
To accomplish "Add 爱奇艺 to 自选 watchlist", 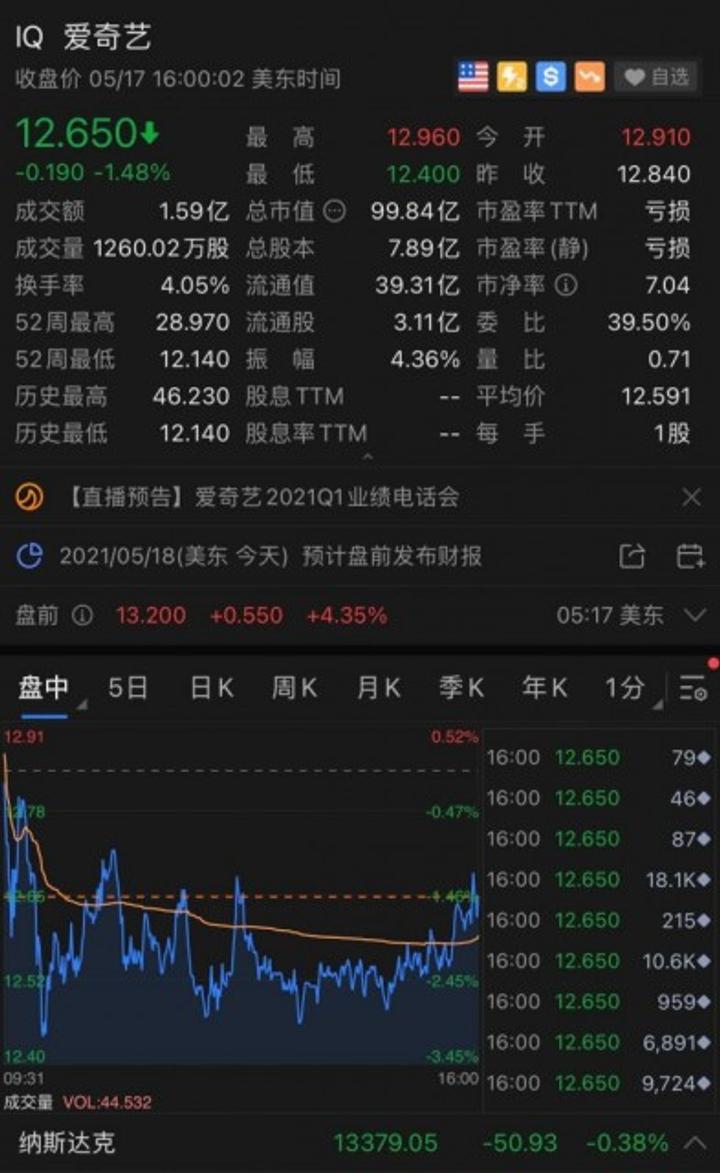I will (x=656, y=76).
